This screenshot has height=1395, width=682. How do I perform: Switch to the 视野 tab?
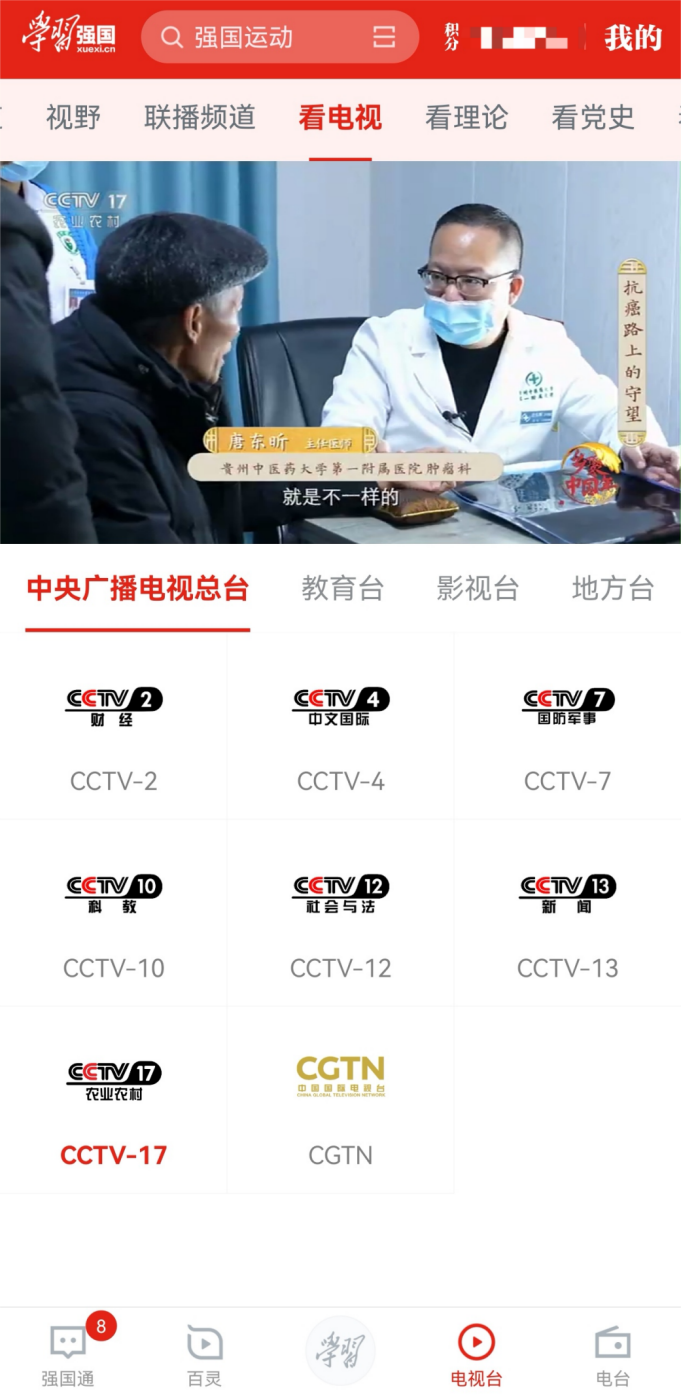point(73,118)
